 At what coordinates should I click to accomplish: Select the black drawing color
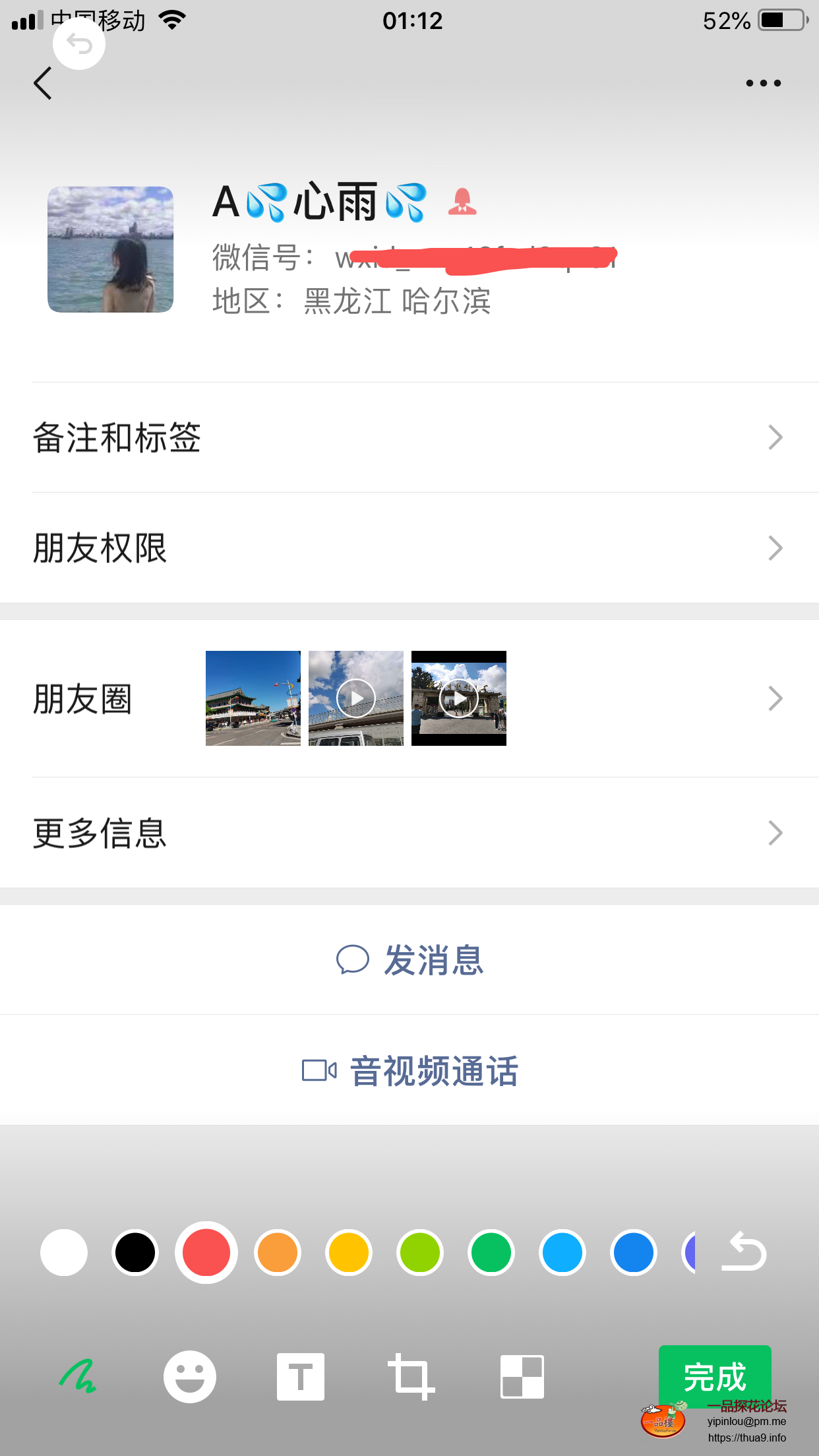[135, 1252]
